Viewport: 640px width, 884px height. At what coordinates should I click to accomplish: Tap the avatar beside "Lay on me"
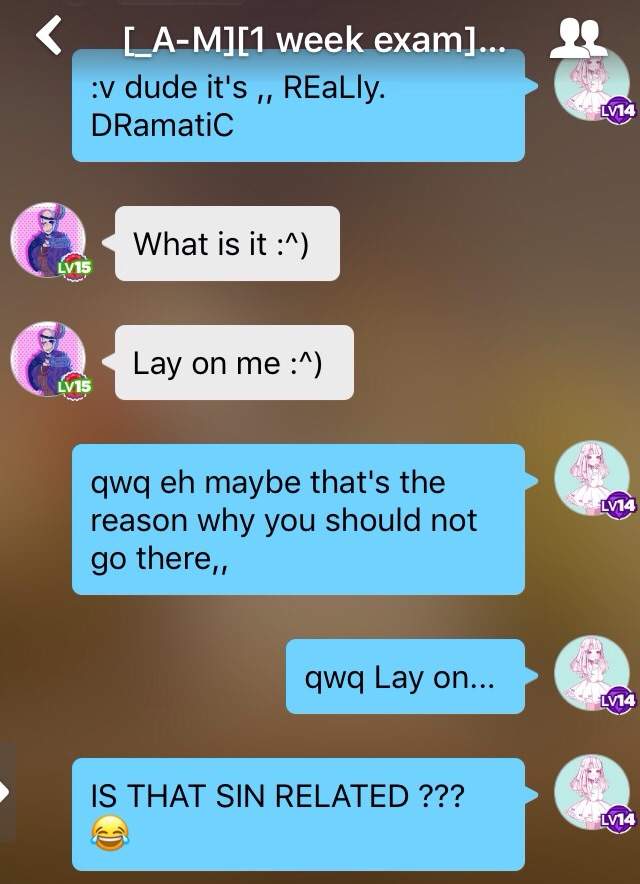48,359
